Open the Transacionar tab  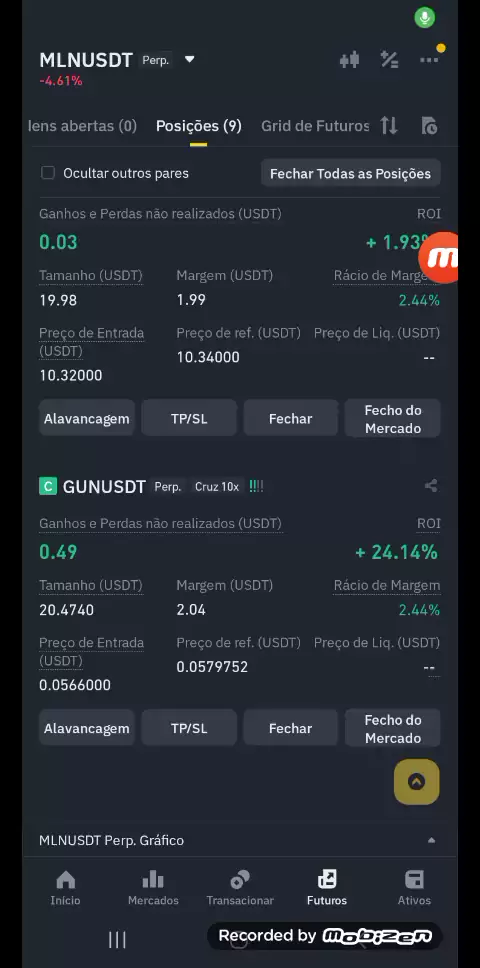(240, 888)
